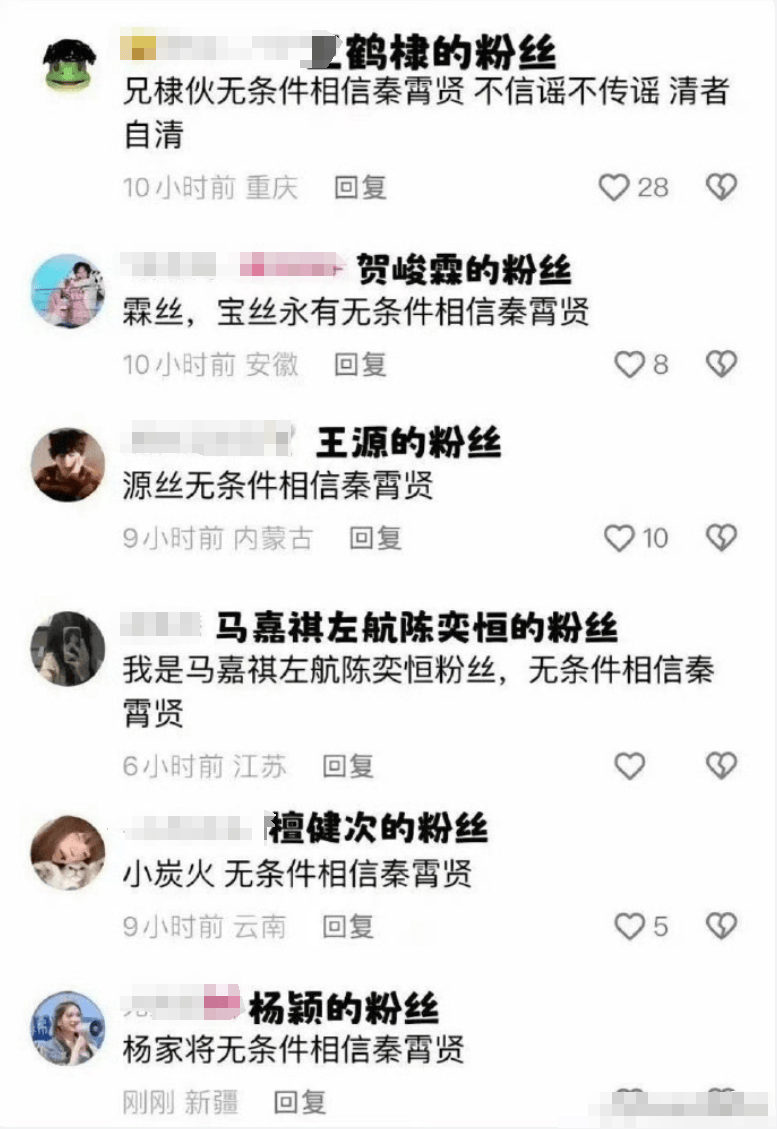Dislike the 小炭火 comment from 云南
This screenshot has height=1129, width=777.
(x=721, y=927)
